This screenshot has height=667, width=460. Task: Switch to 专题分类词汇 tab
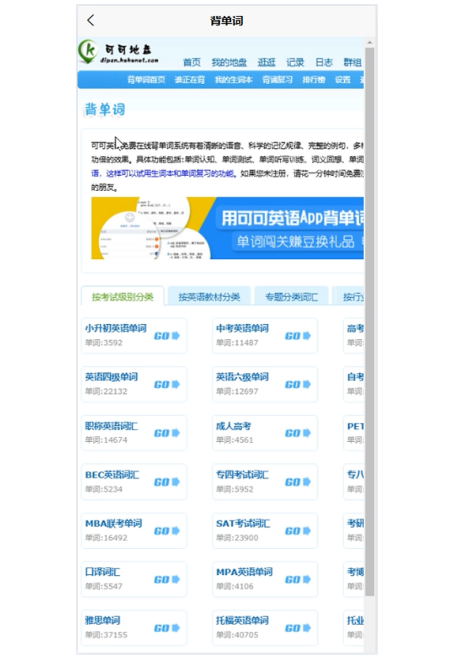pos(291,296)
